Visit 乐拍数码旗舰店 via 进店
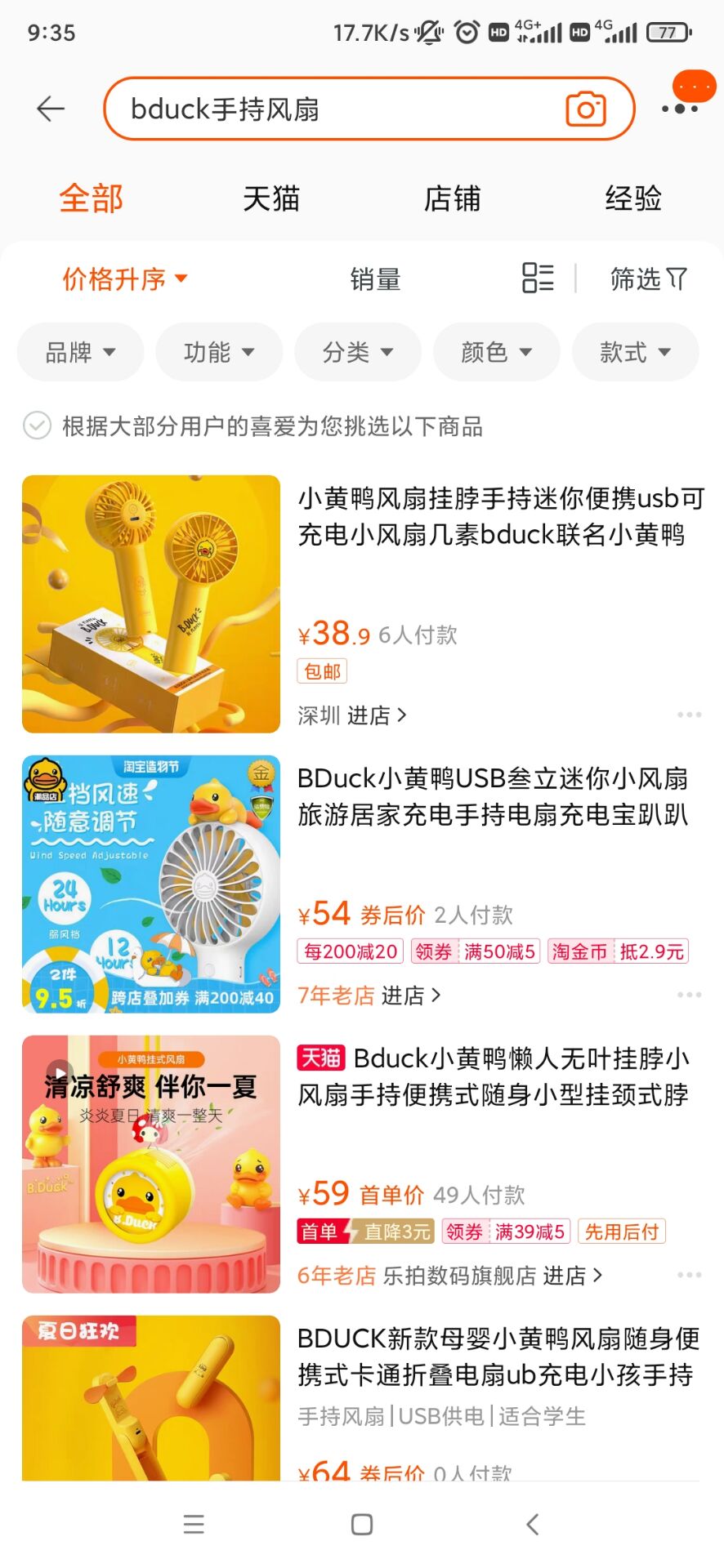 pyautogui.click(x=572, y=1276)
